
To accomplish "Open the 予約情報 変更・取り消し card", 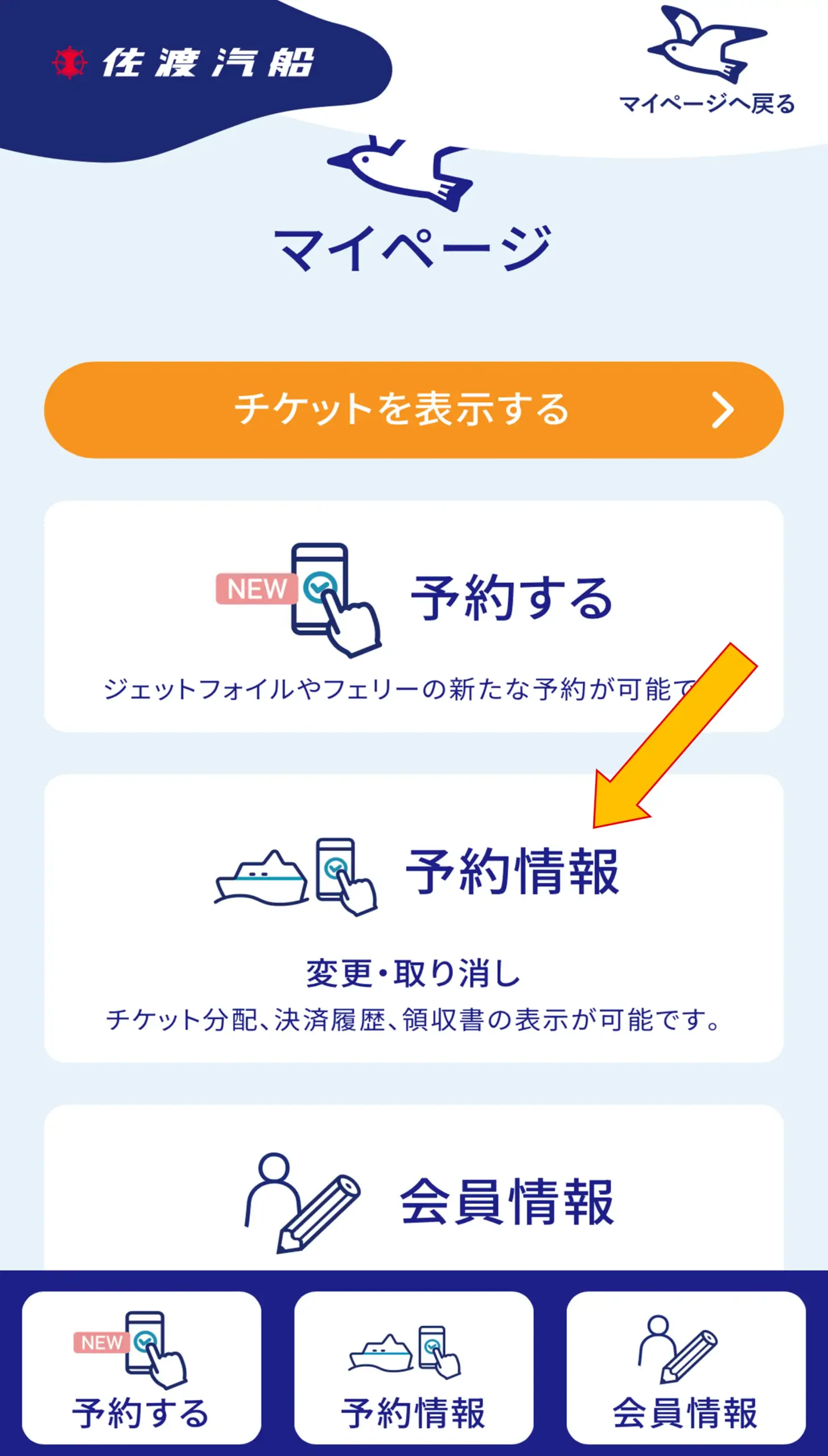I will [x=414, y=917].
